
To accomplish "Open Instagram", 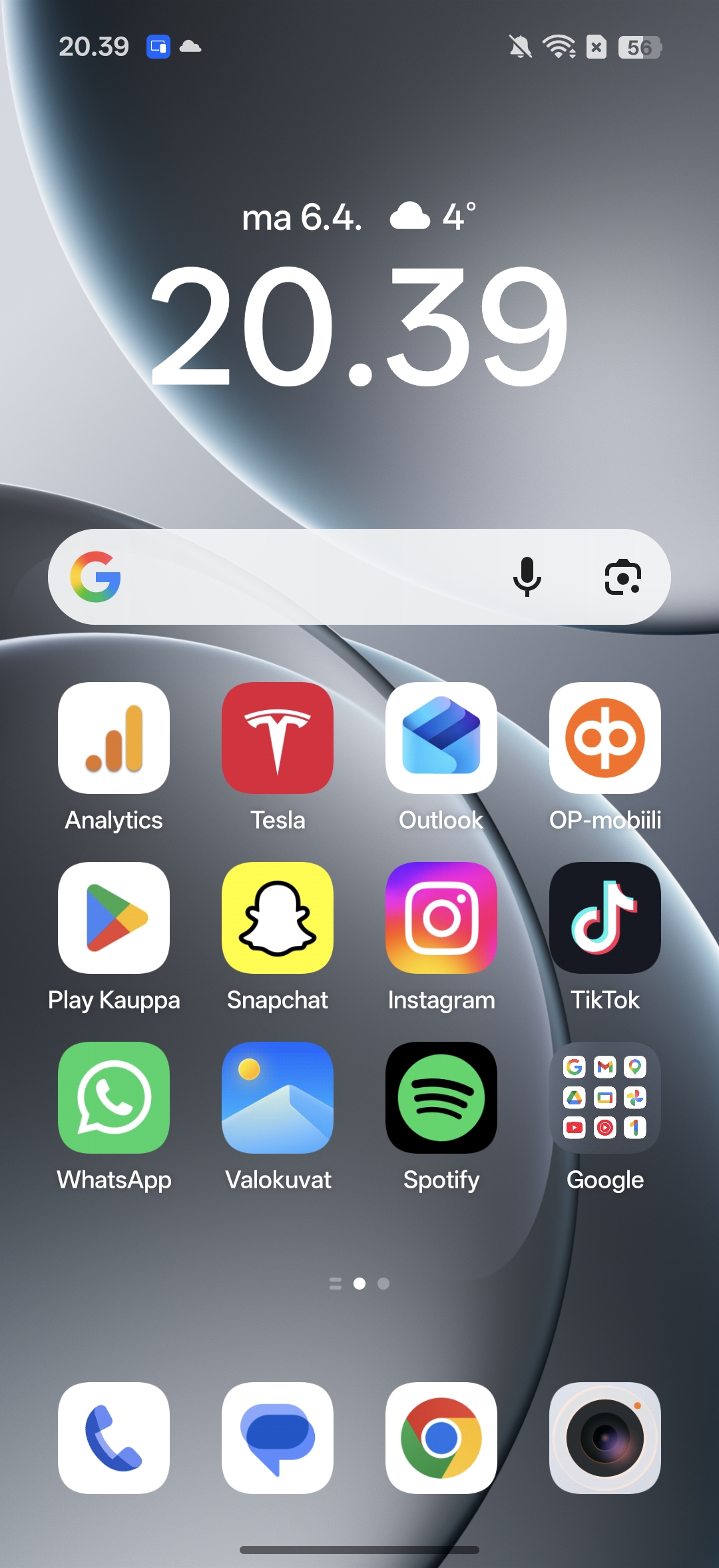I will point(441,918).
